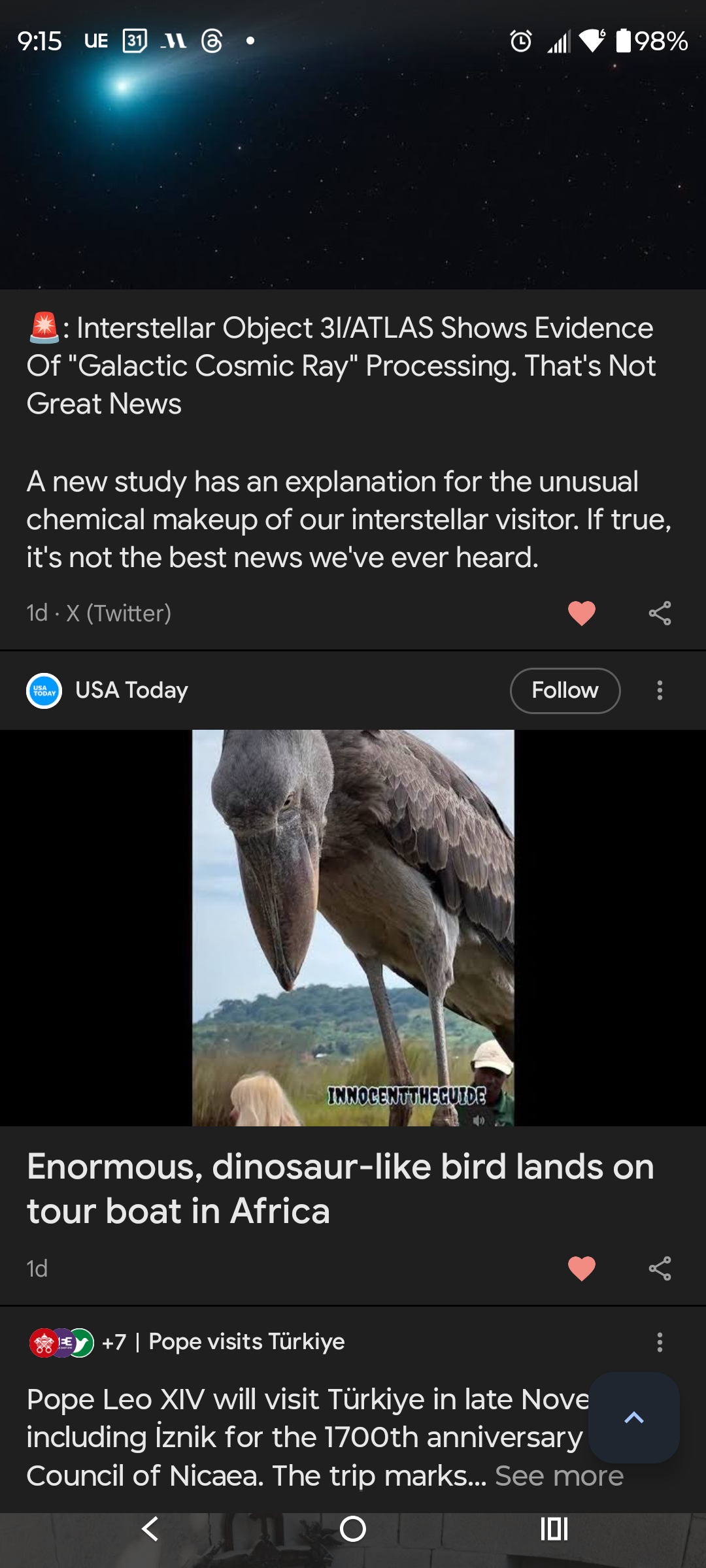Share the dinosaur-like bird article

pos(660,1269)
